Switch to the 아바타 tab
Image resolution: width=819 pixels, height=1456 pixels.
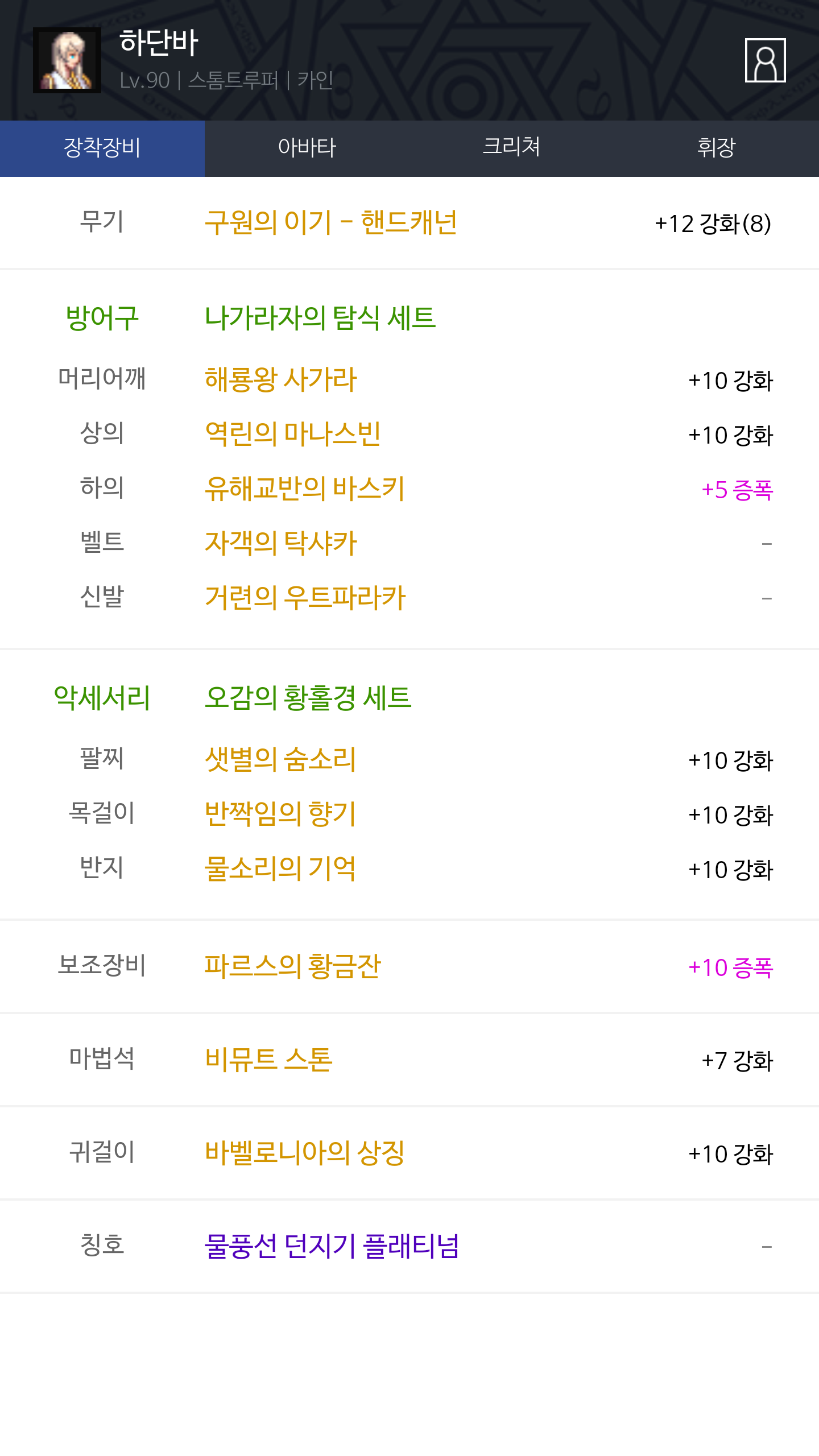tap(307, 148)
